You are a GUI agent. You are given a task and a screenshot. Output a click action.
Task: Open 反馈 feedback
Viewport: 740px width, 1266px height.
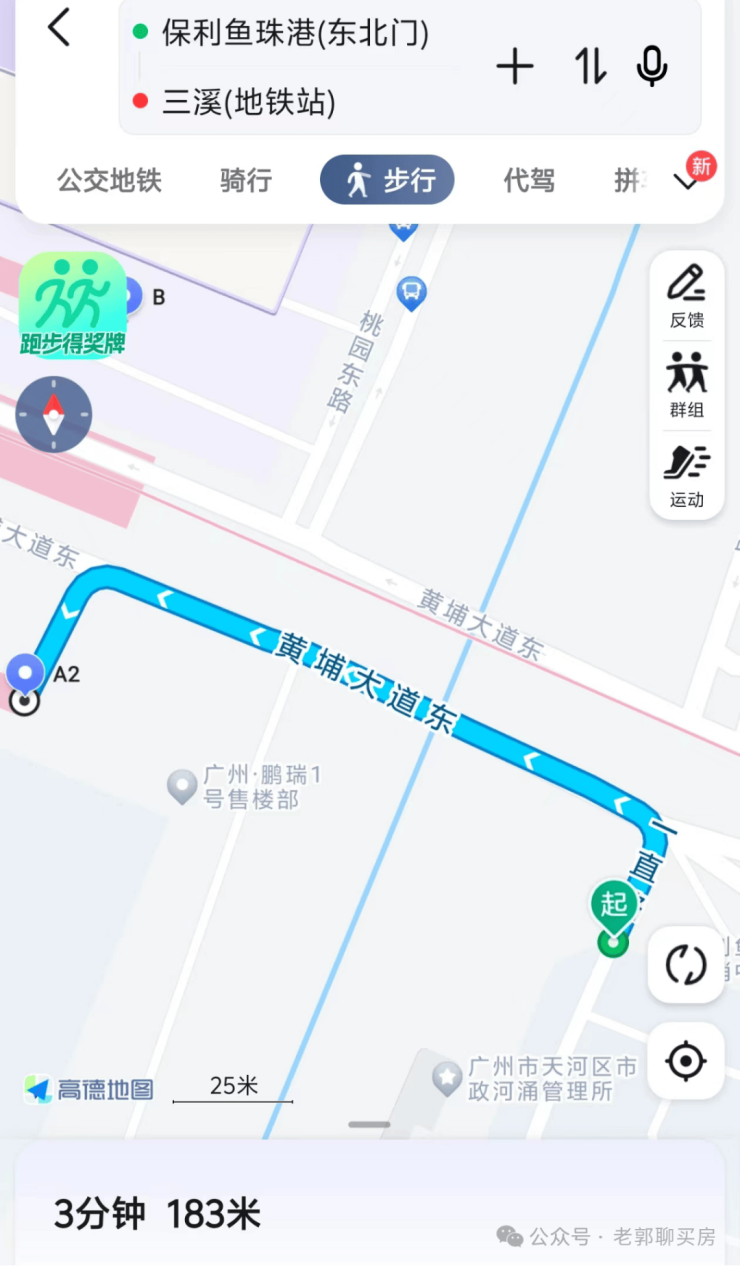pos(687,296)
